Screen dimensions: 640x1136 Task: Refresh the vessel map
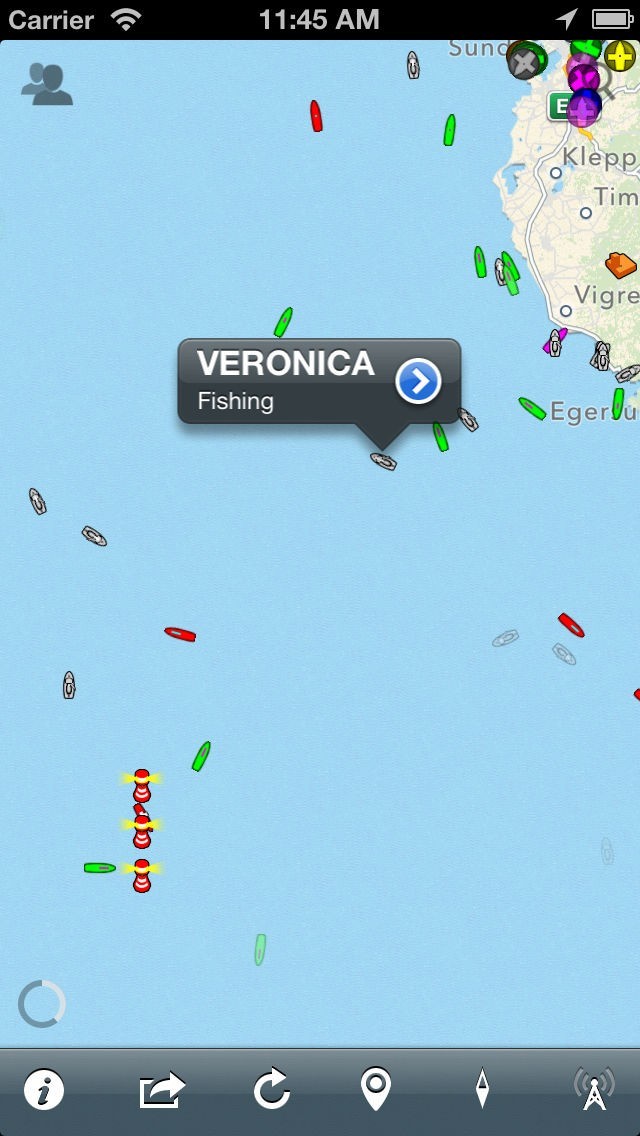tap(271, 1089)
